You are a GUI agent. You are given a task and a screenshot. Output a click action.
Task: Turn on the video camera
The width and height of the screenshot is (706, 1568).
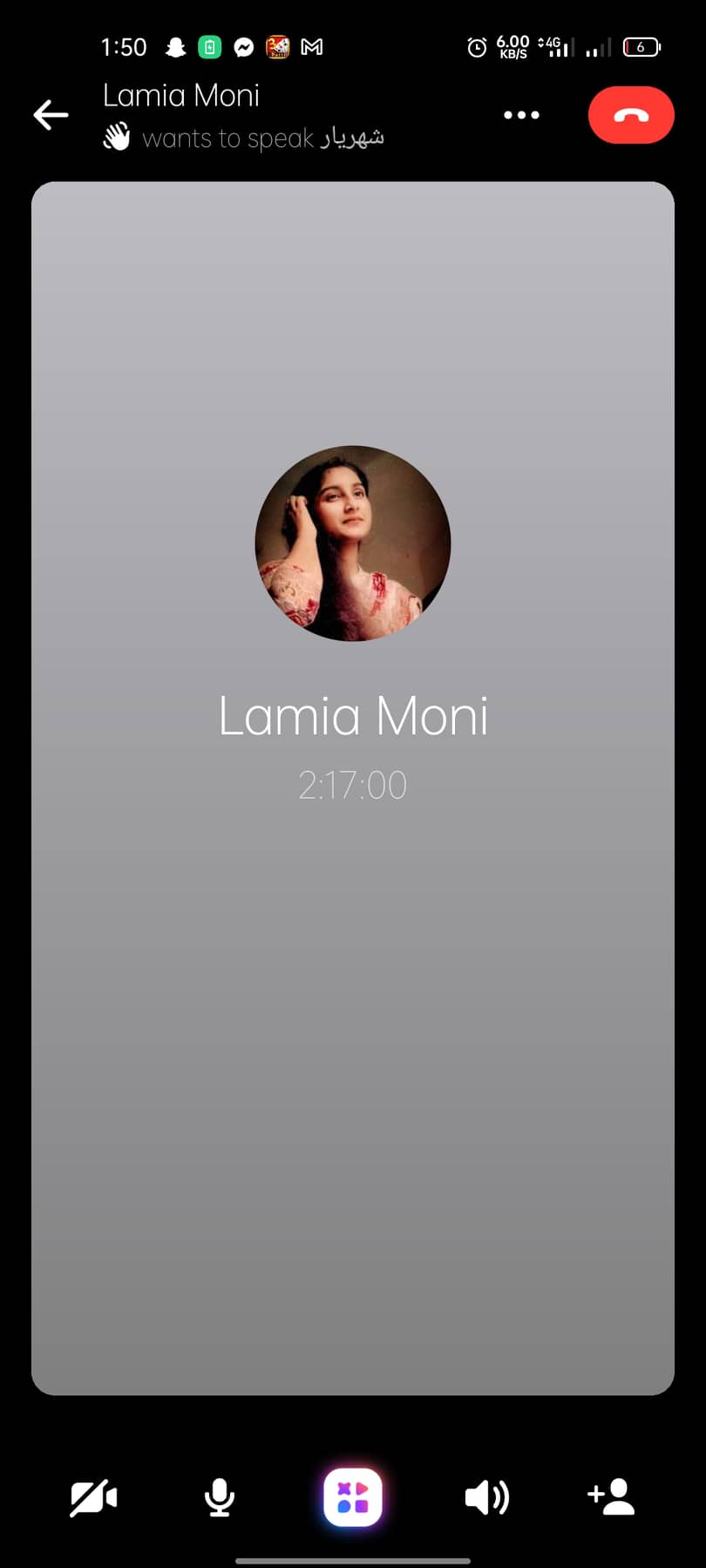click(x=93, y=1497)
